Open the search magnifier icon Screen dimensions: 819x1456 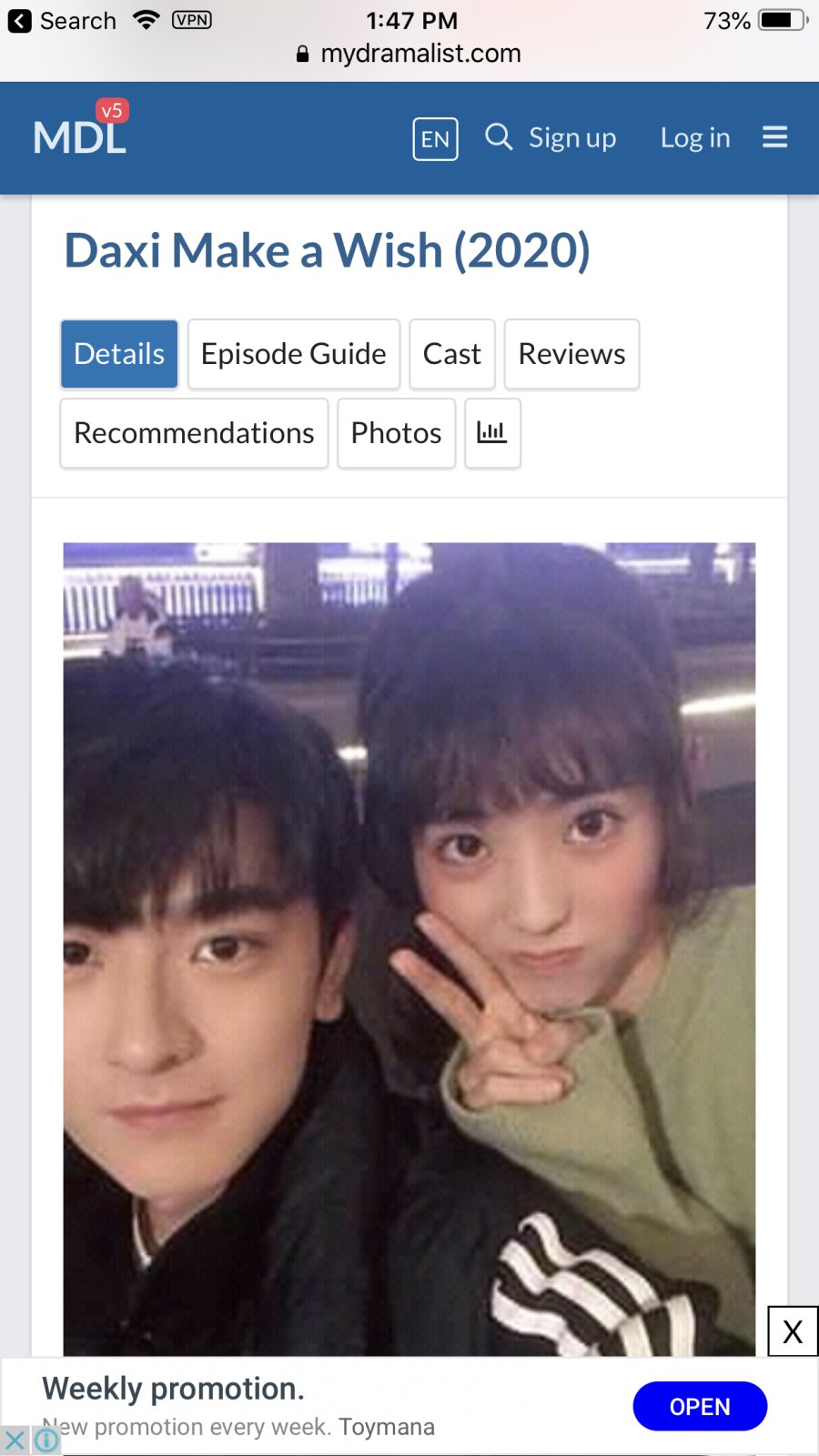[498, 137]
